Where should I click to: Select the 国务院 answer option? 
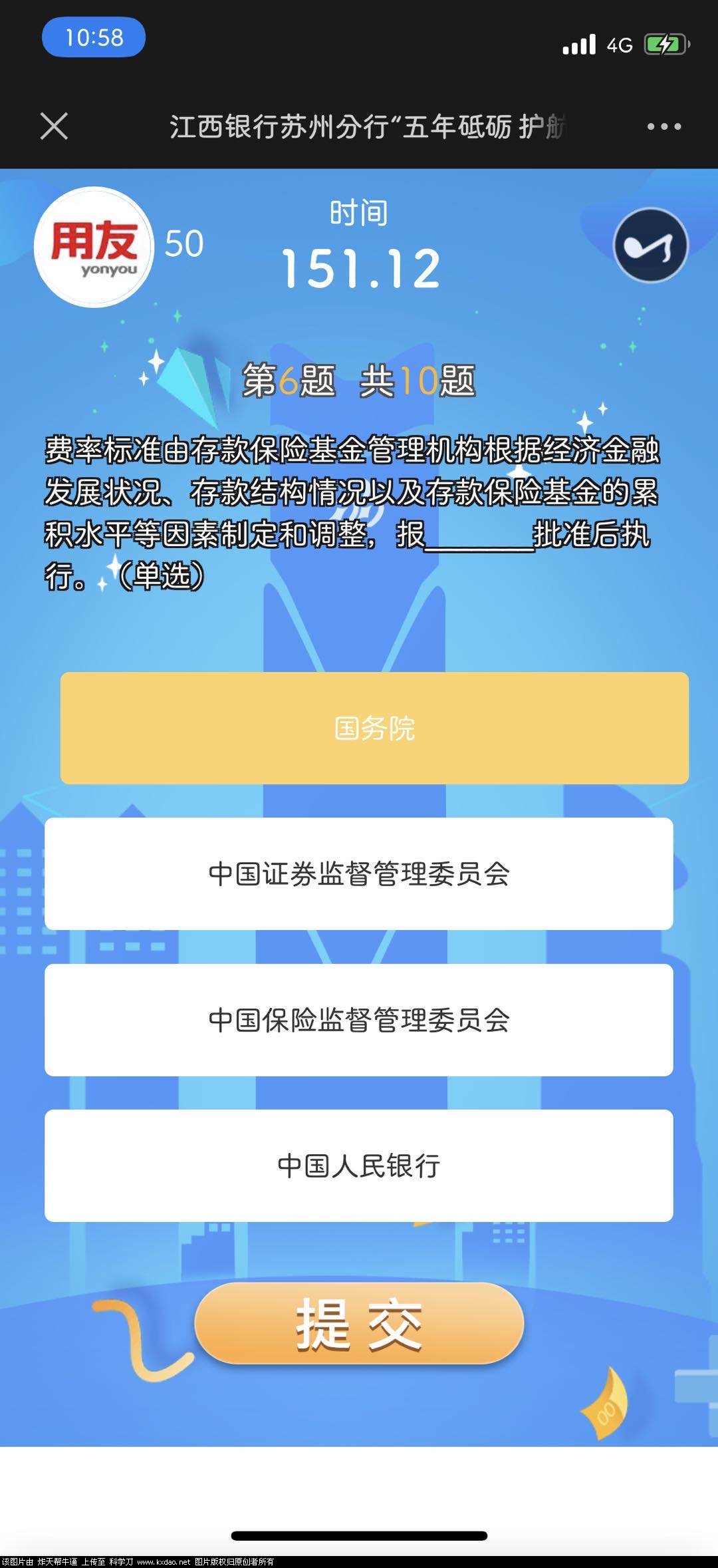(x=374, y=728)
